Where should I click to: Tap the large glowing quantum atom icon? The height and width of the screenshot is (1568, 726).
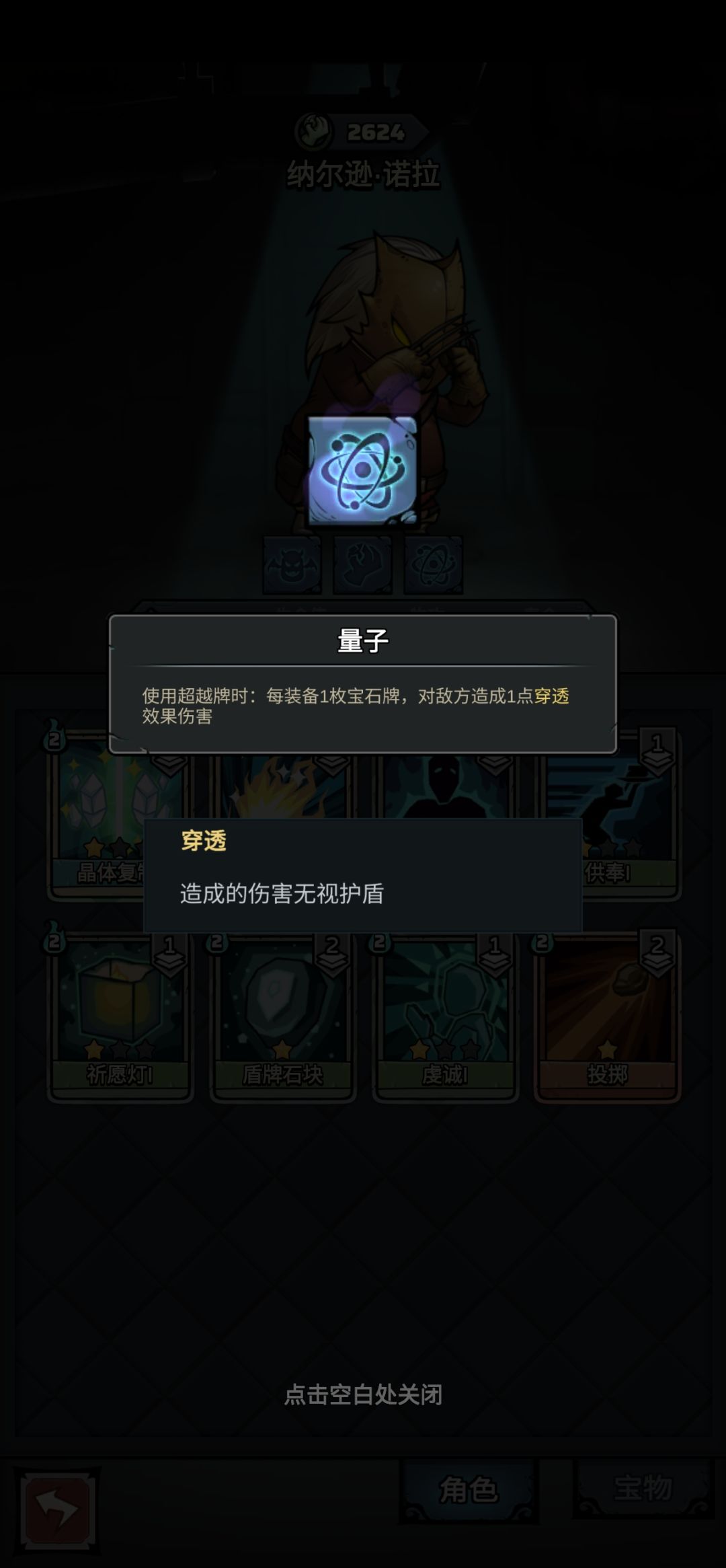(x=363, y=471)
